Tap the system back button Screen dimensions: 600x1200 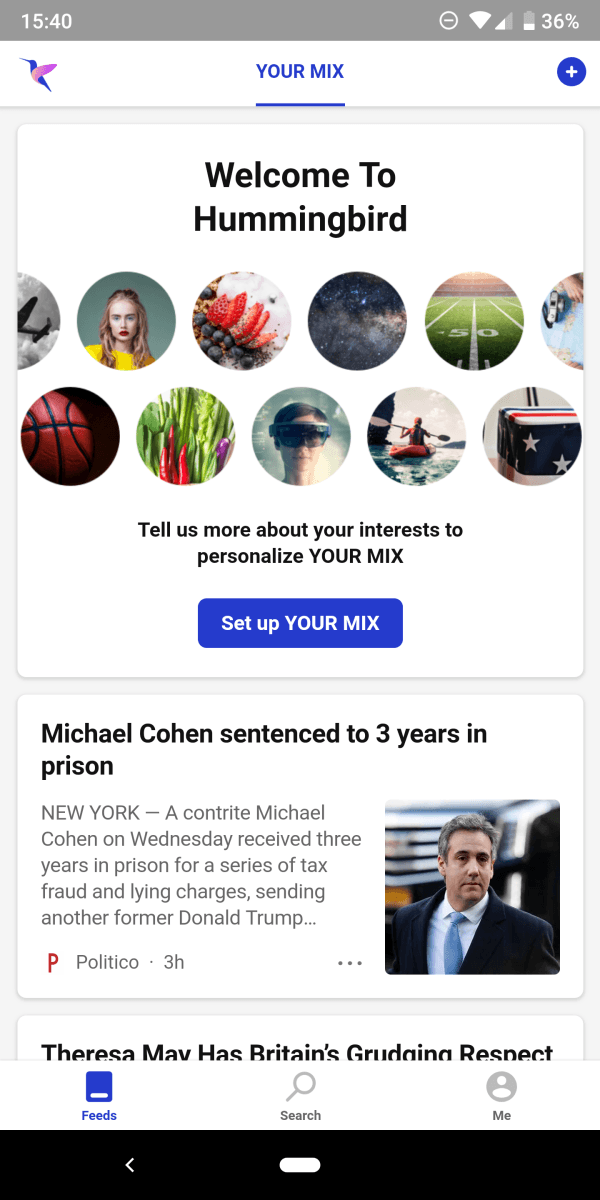pyautogui.click(x=129, y=1165)
